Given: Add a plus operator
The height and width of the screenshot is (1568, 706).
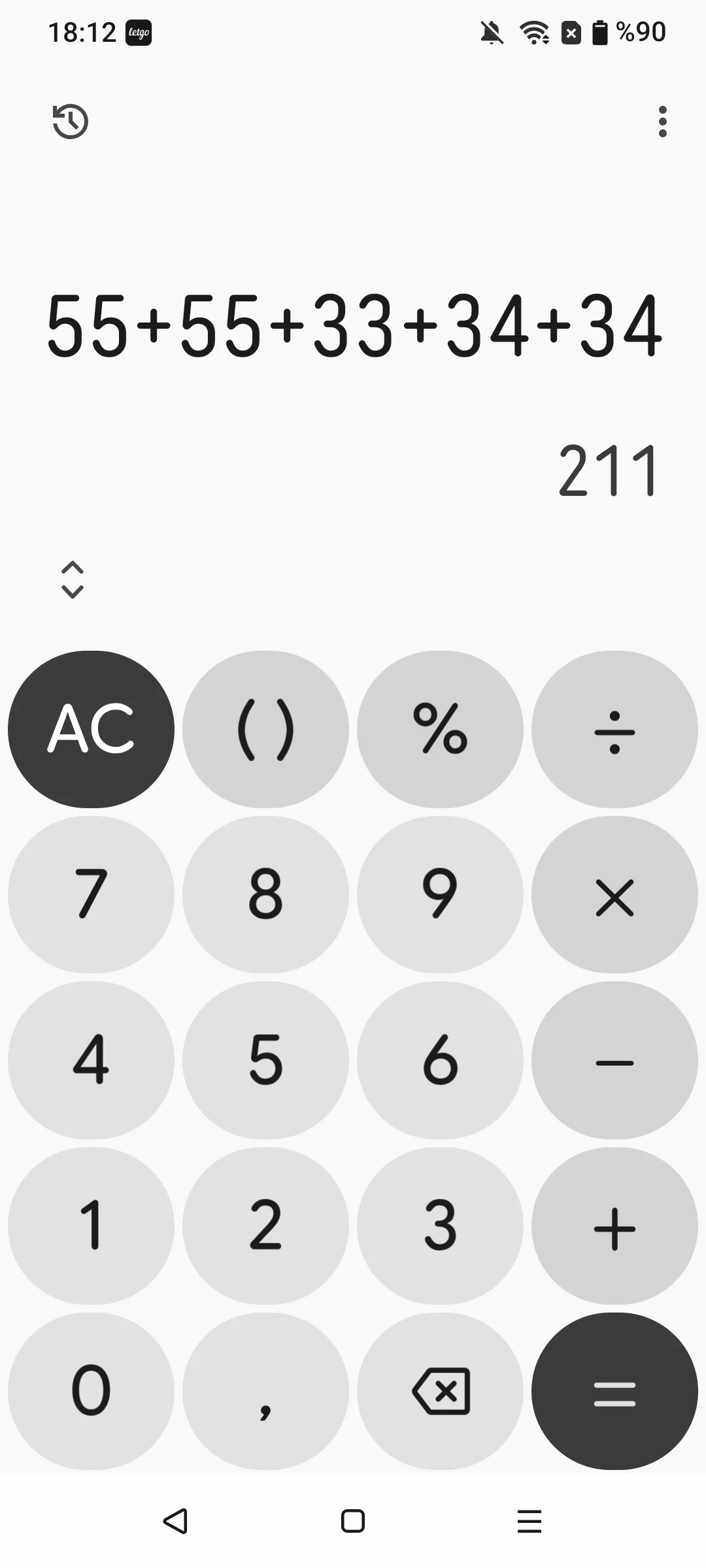Looking at the screenshot, I should (614, 1226).
